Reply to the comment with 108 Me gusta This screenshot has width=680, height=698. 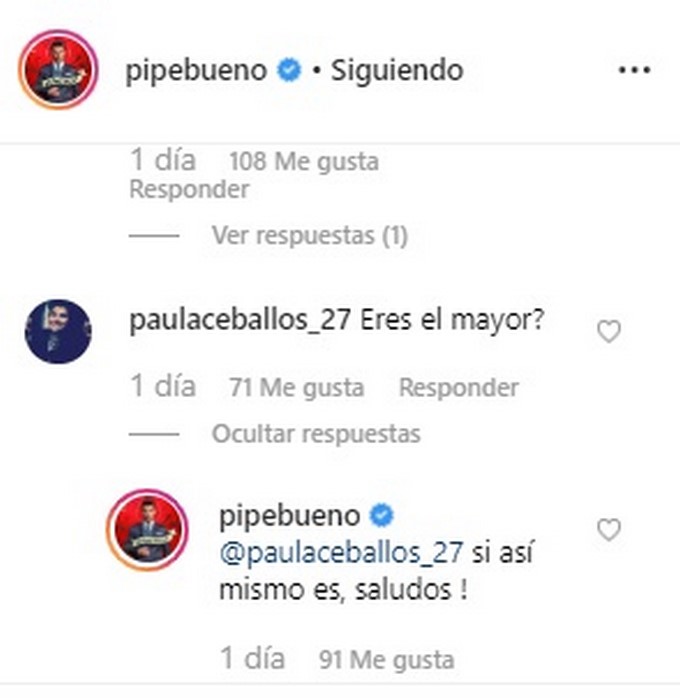(x=188, y=190)
